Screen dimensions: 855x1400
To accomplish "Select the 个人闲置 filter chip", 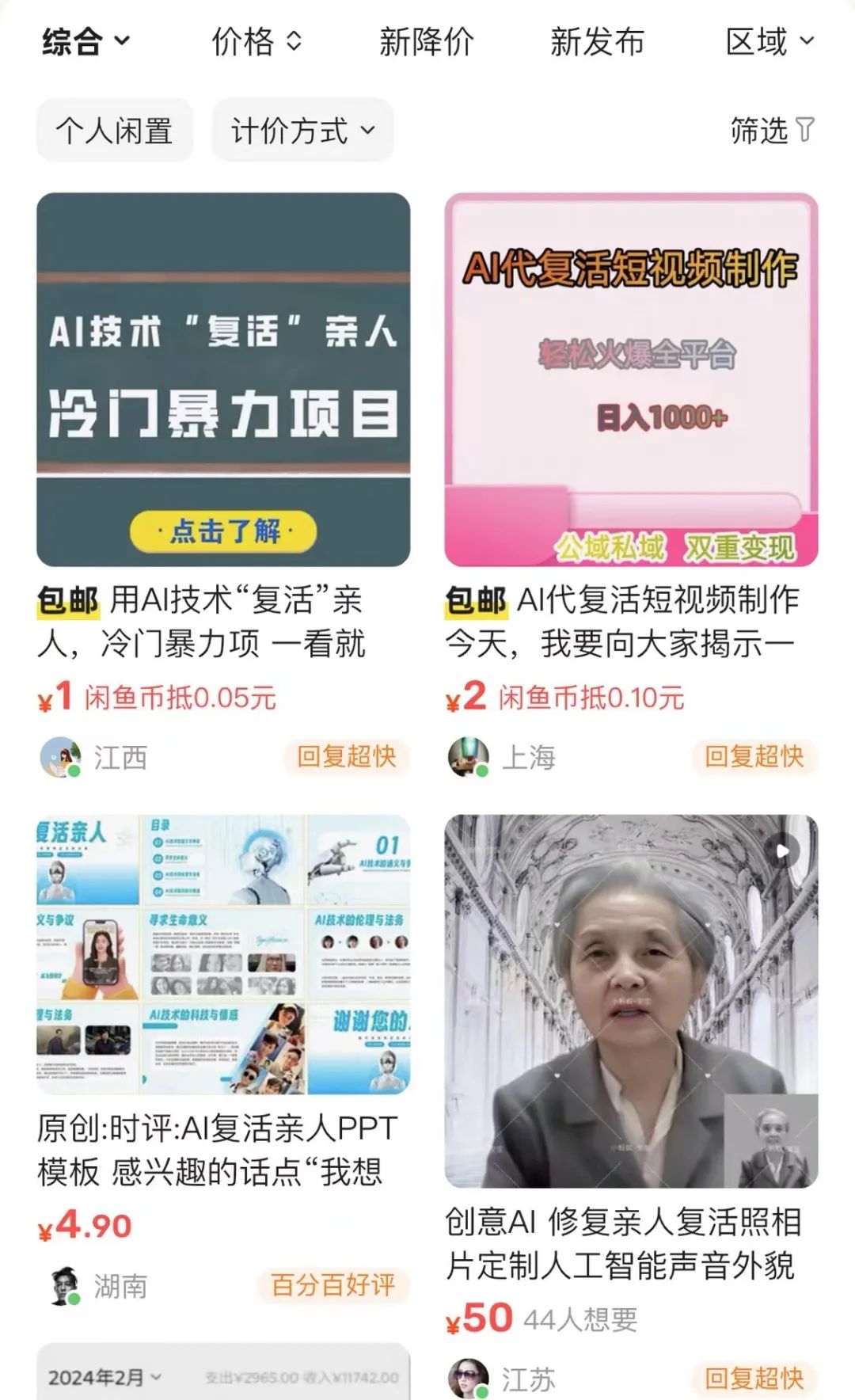I will click(115, 131).
